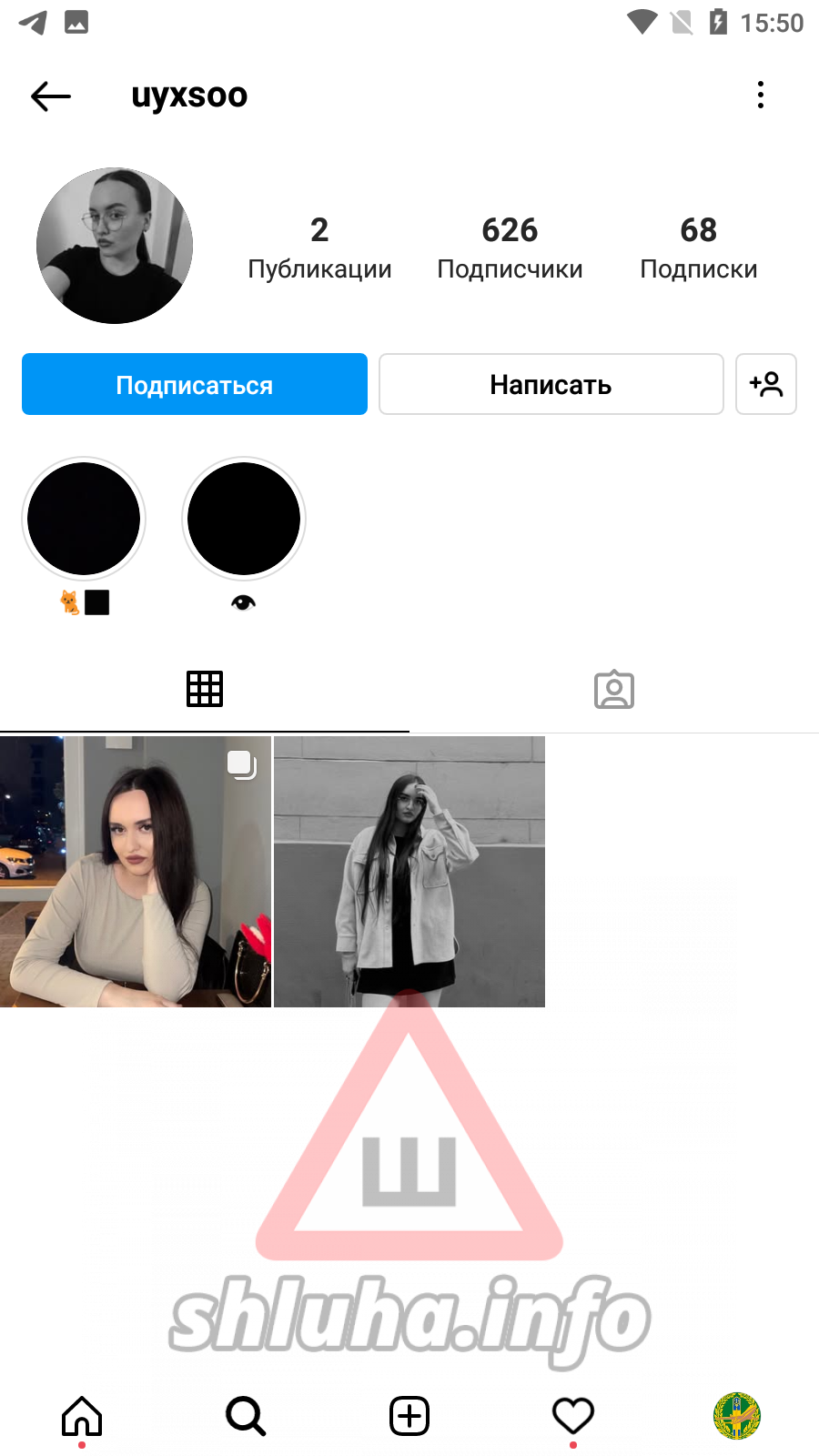819x1456 pixels.
Task: Go to the Home feed tab
Action: point(82,1416)
